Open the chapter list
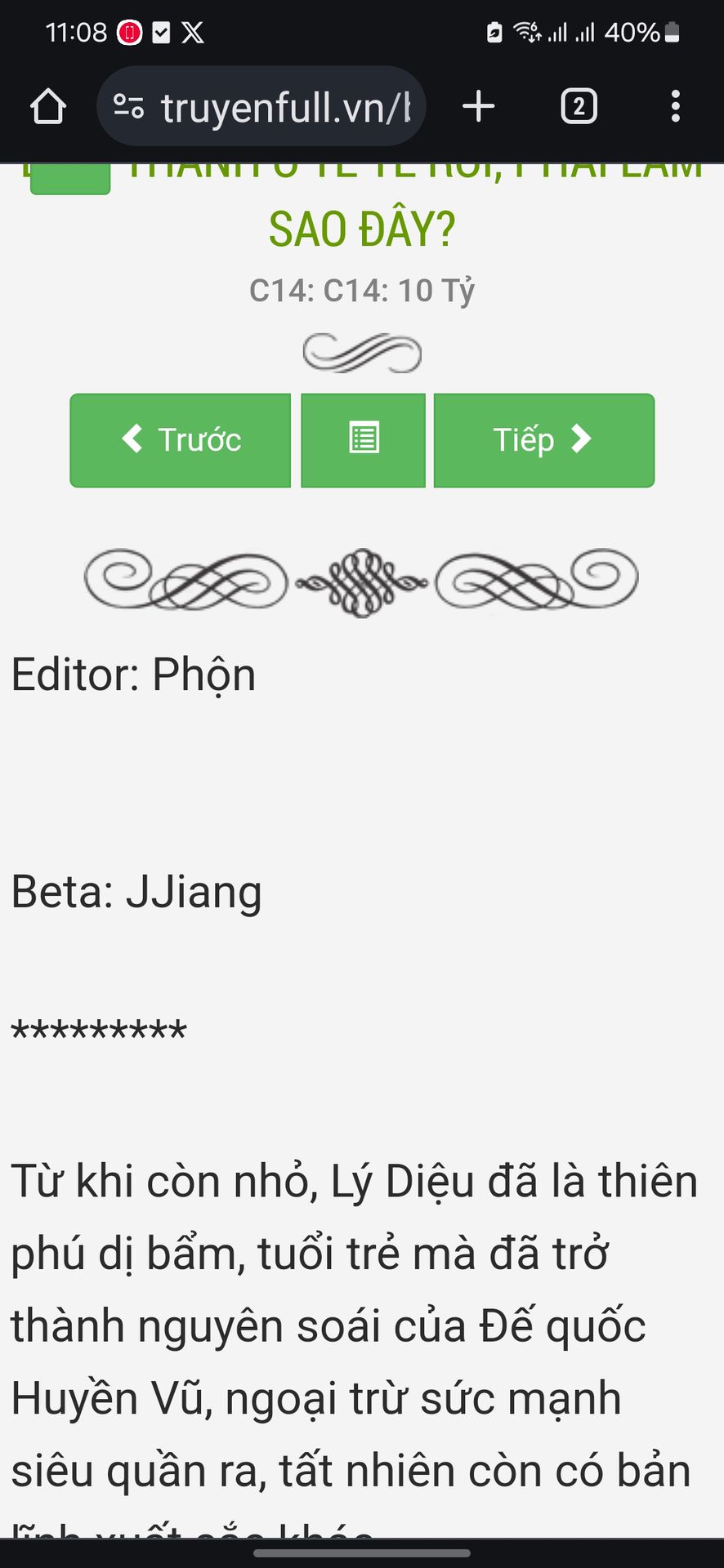The width and height of the screenshot is (724, 1568). [x=364, y=440]
